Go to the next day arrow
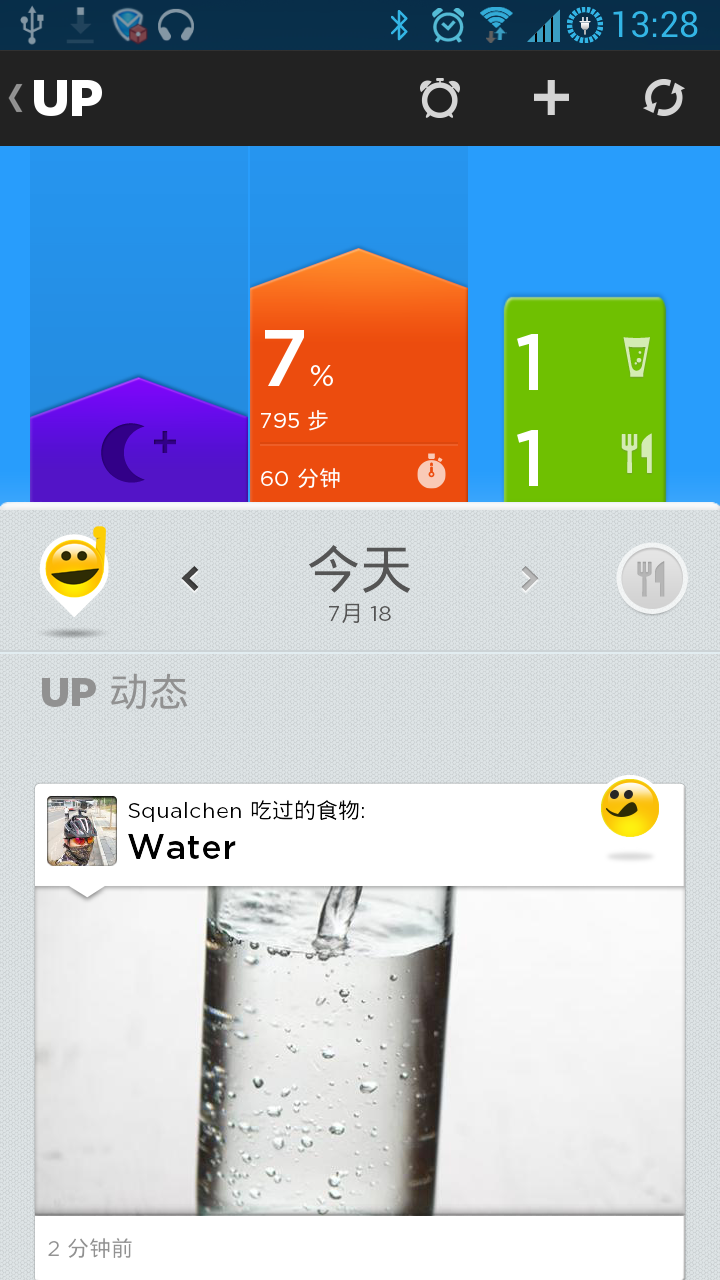Viewport: 720px width, 1280px height. pyautogui.click(x=530, y=578)
